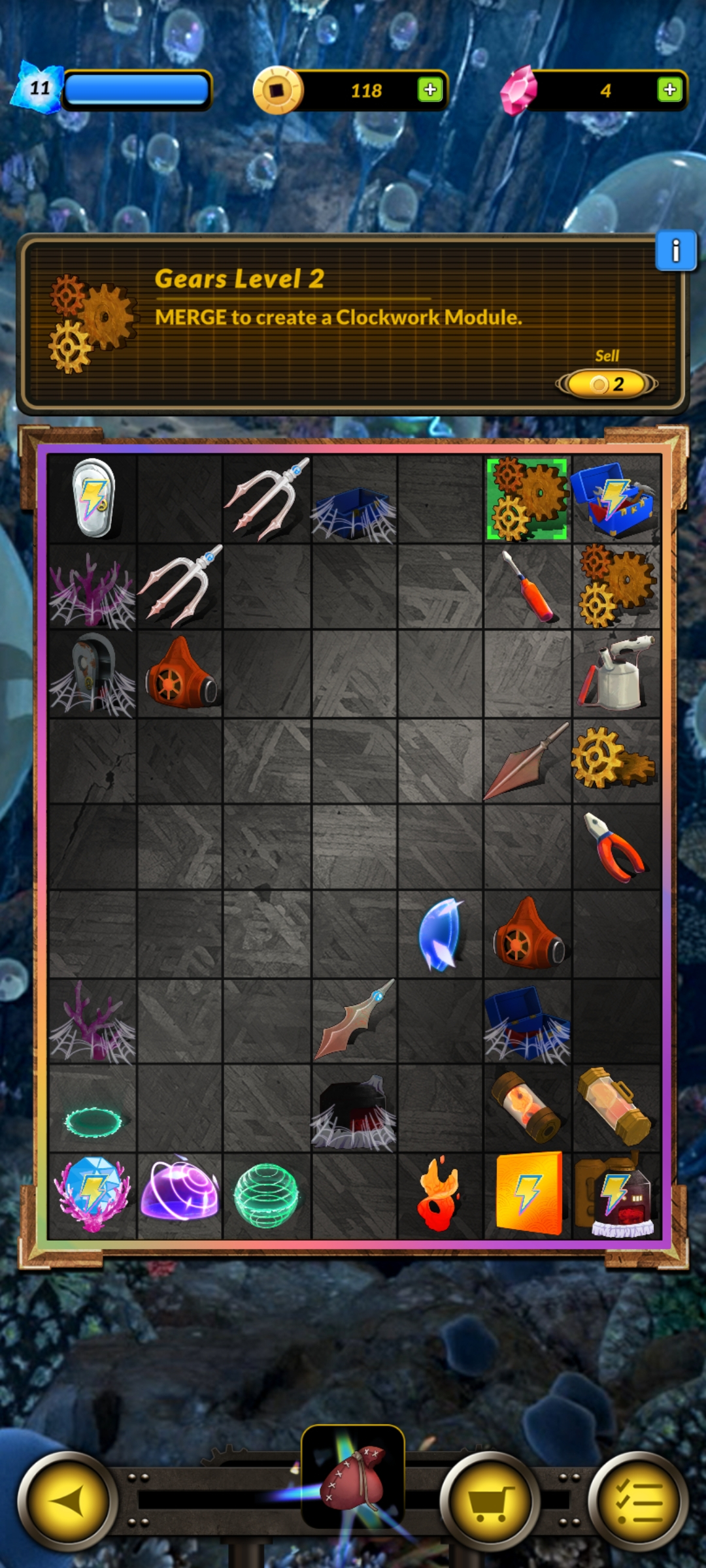Screen dimensions: 706x1568
Task: Select the green wireframe sphere
Action: [267, 1196]
